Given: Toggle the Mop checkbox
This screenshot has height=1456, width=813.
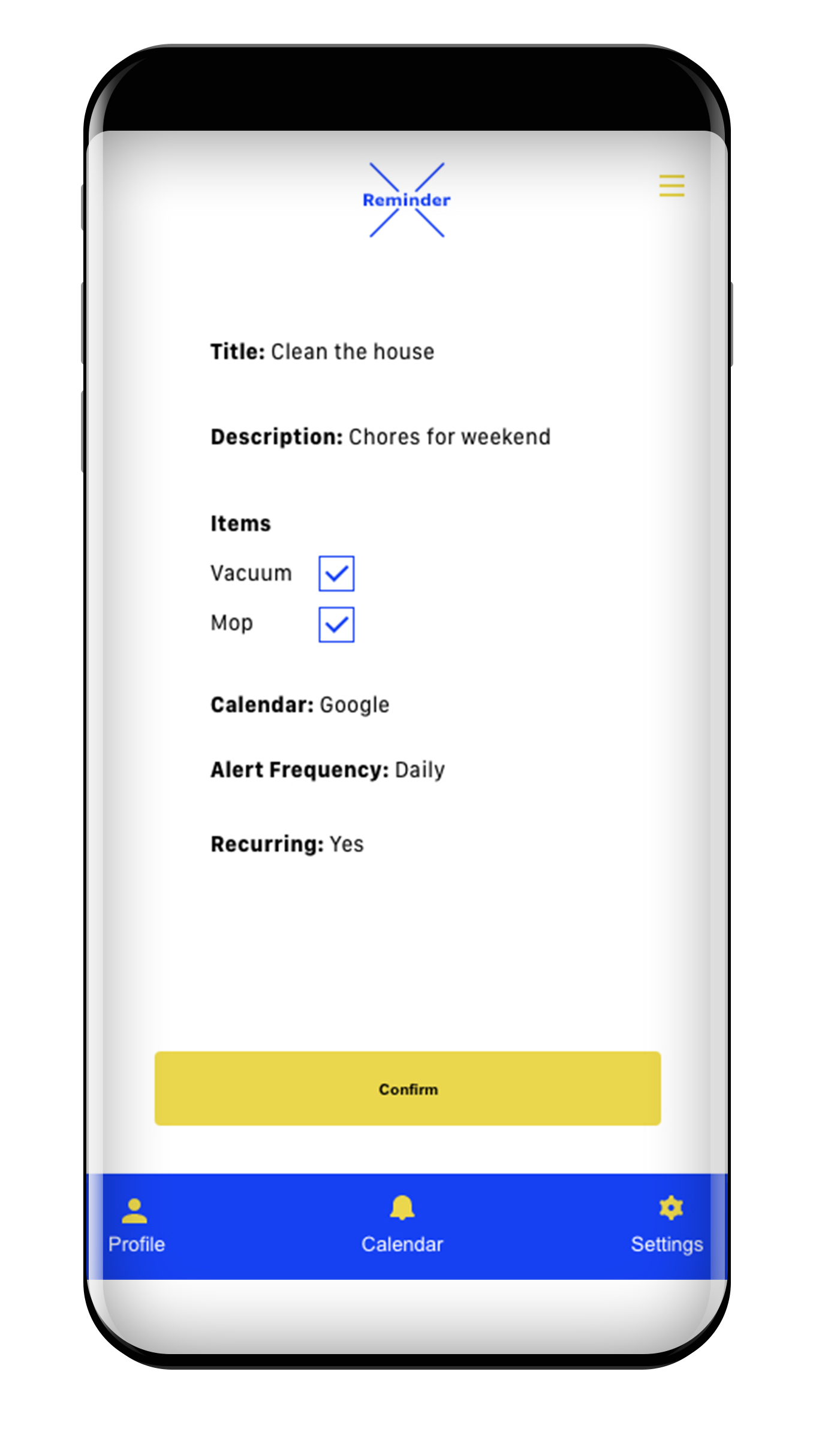Looking at the screenshot, I should (x=336, y=625).
